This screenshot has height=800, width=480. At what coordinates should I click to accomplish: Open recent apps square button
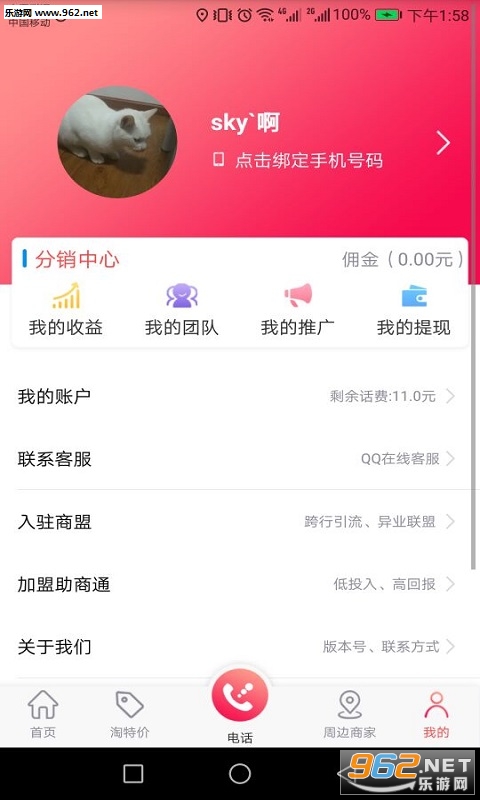click(133, 774)
